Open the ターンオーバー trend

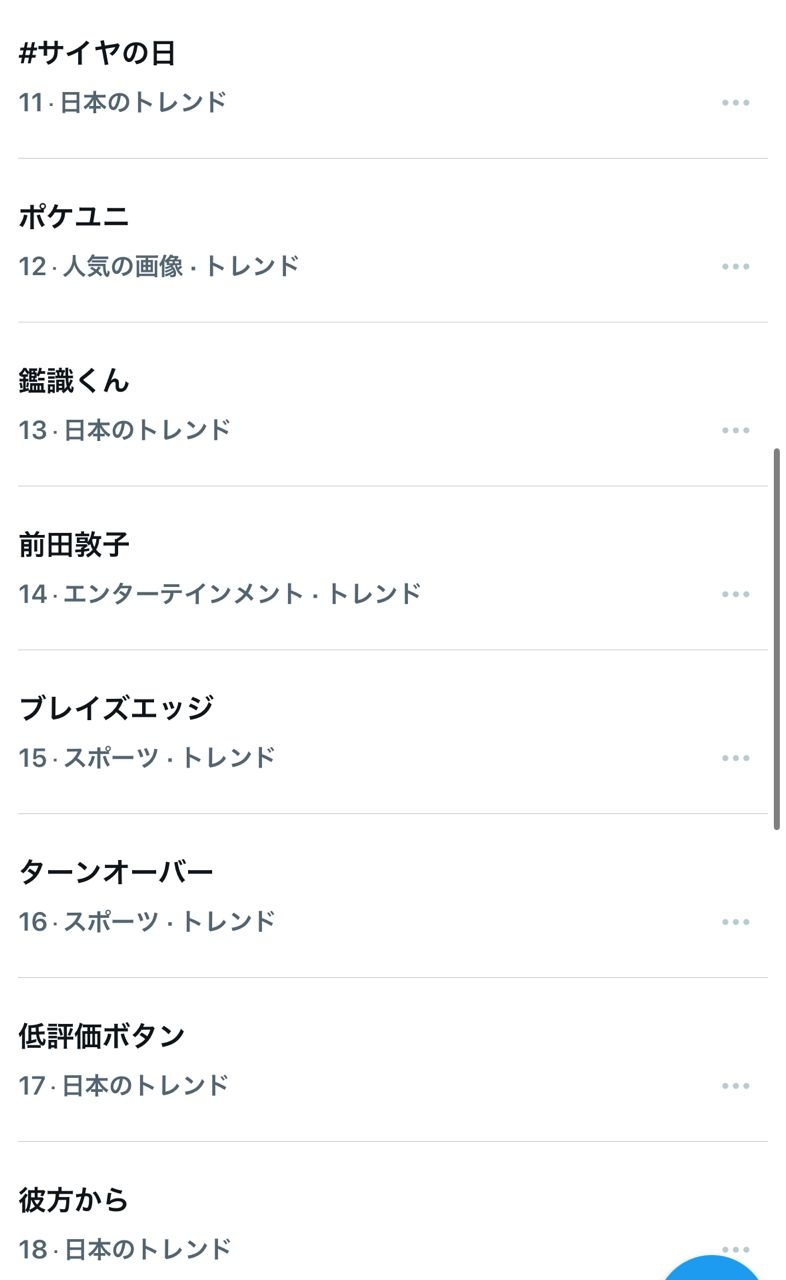click(x=116, y=872)
